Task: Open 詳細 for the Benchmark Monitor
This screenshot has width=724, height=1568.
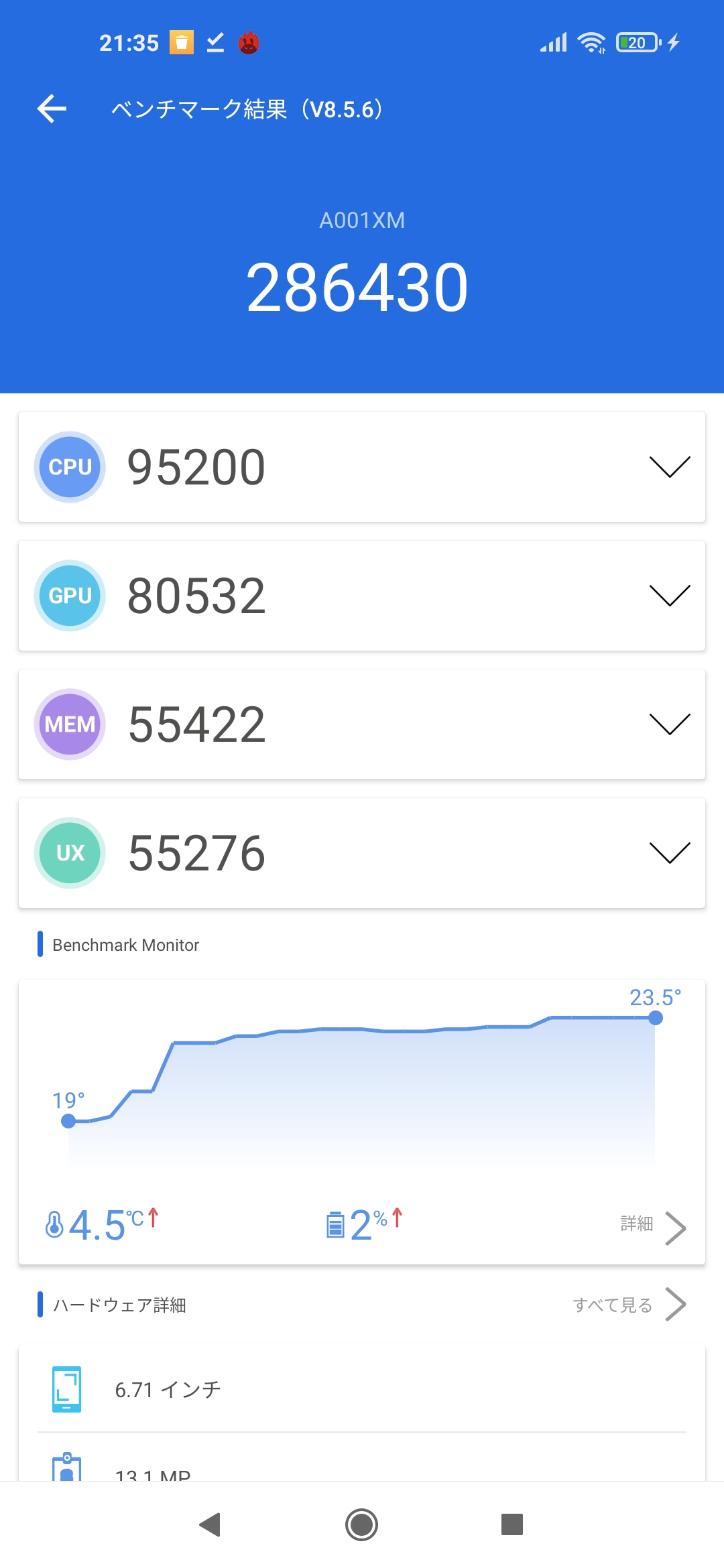Action: 653,1226
